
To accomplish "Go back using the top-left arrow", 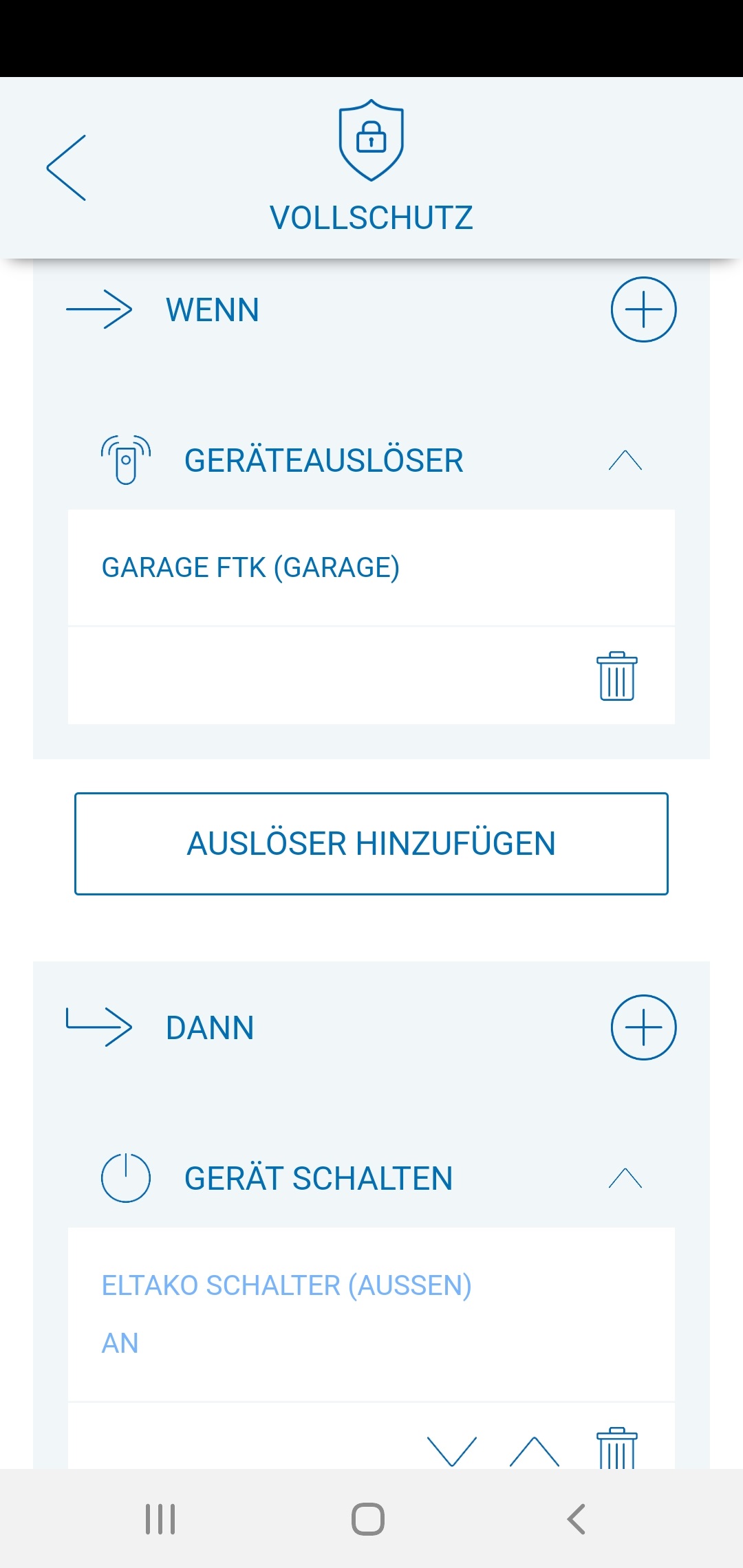I will pos(67,168).
